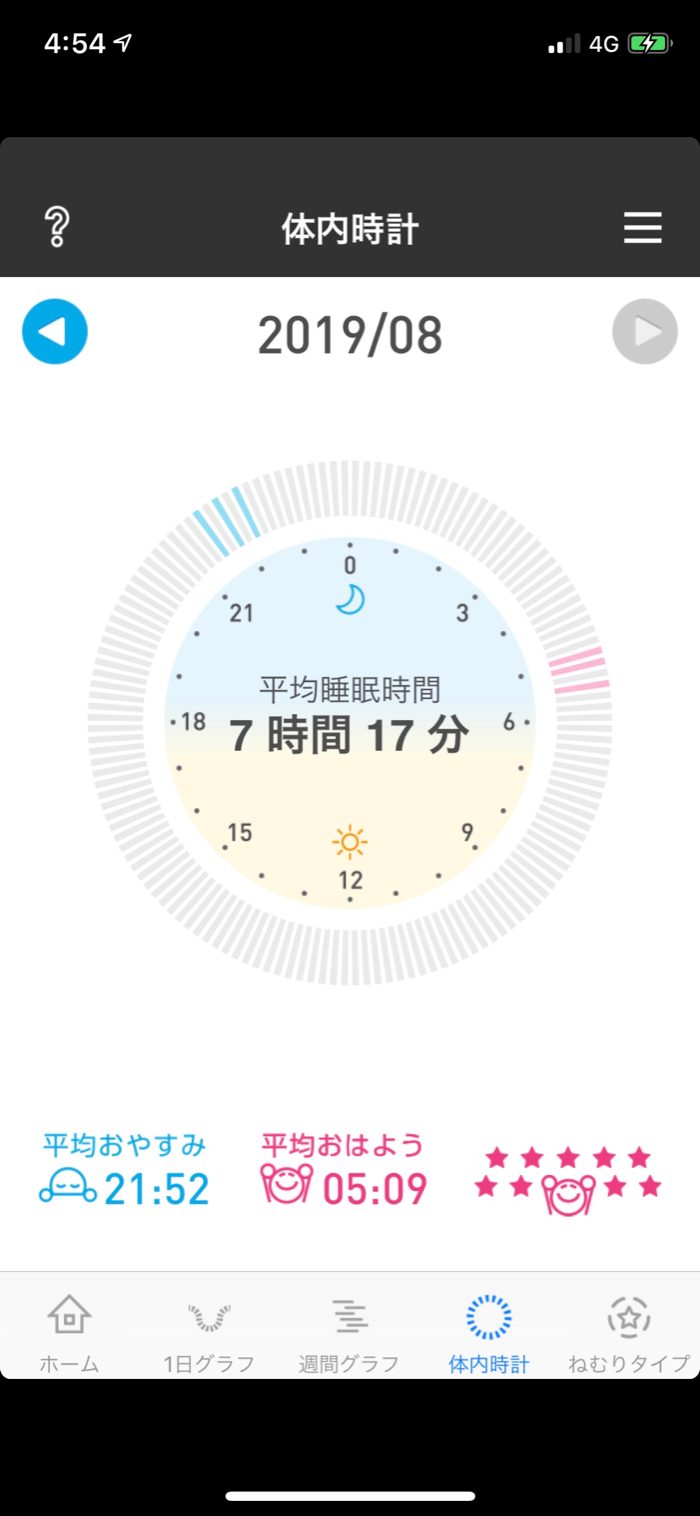Open the 1日グラフ tab

tap(209, 1332)
